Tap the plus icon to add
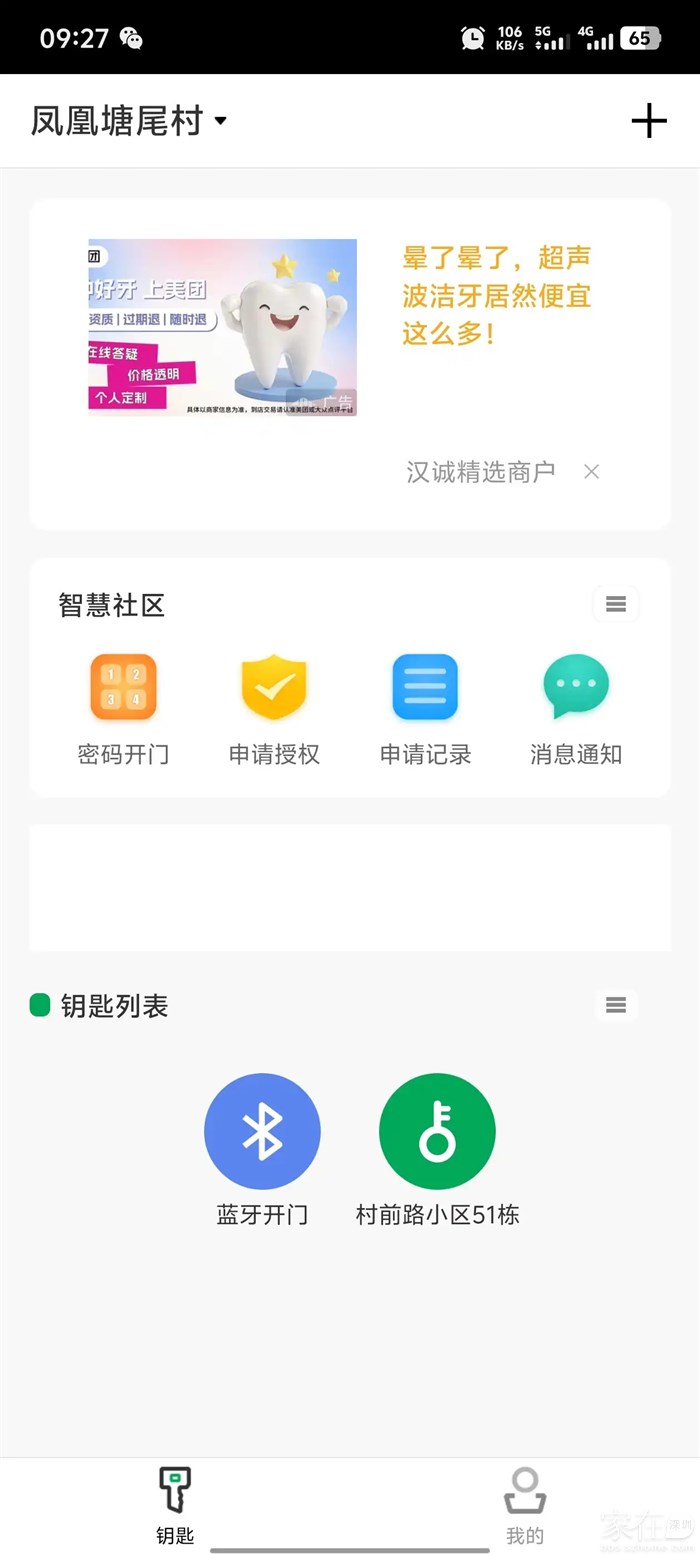This screenshot has height=1555, width=700. point(648,121)
